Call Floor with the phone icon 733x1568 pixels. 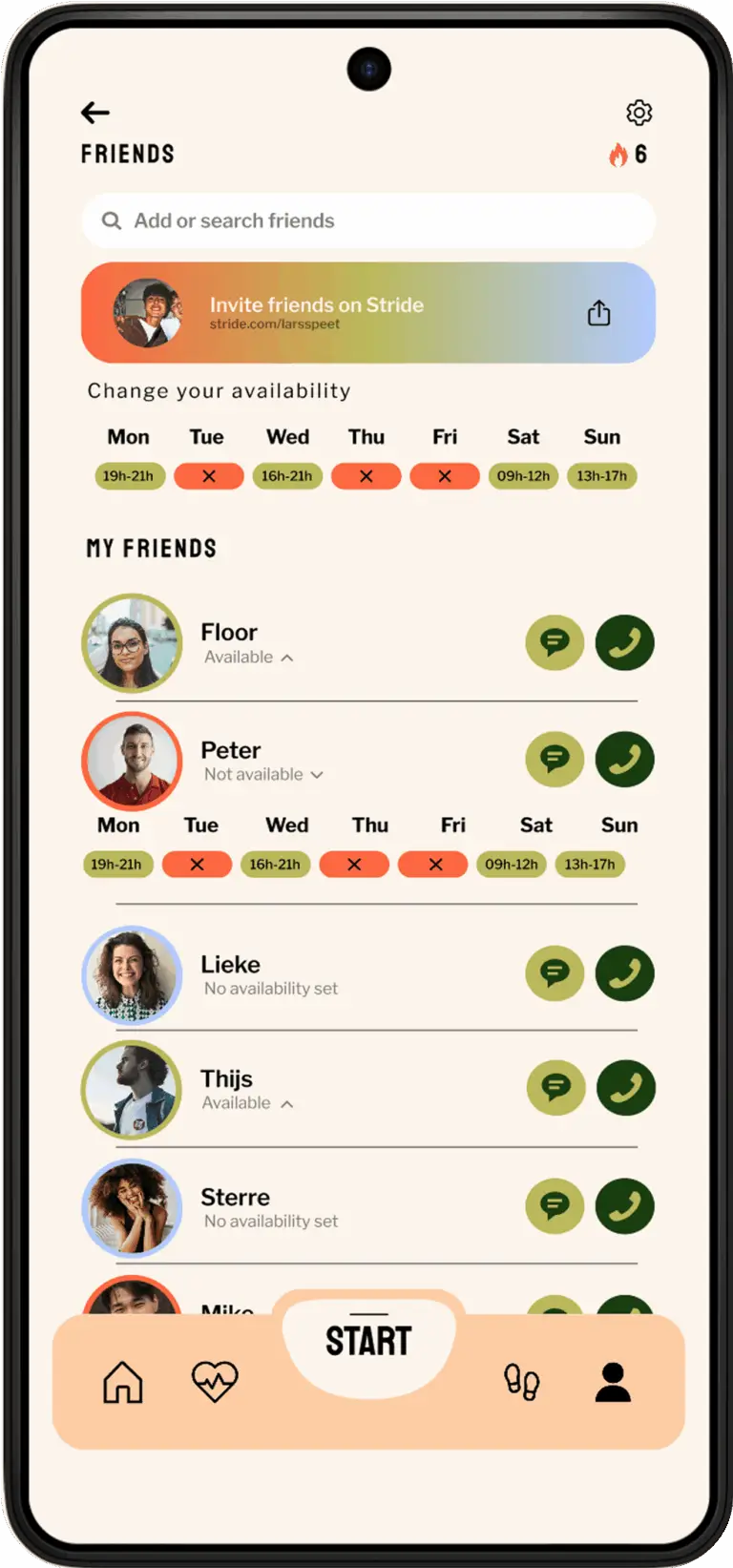click(624, 642)
